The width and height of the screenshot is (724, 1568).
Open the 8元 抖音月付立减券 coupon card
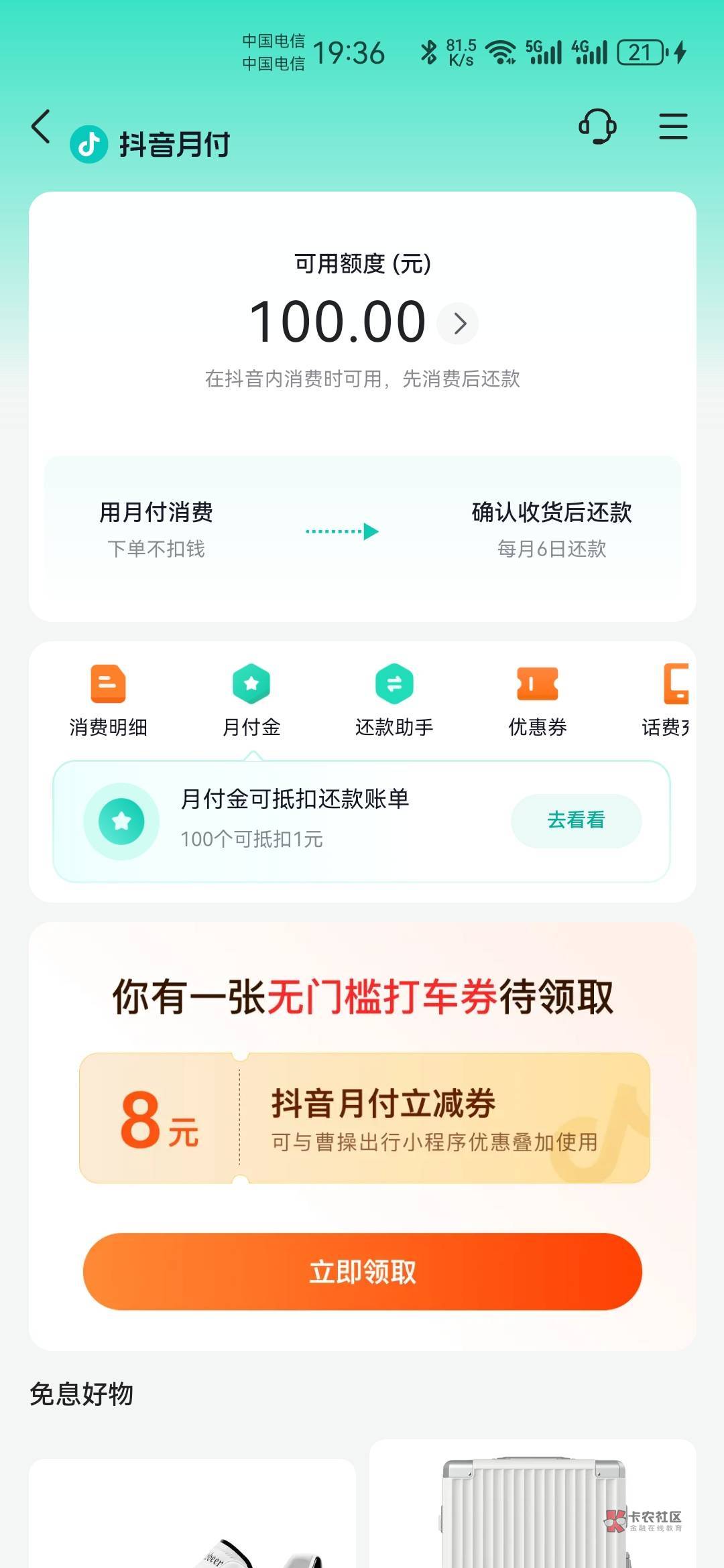(x=365, y=1118)
